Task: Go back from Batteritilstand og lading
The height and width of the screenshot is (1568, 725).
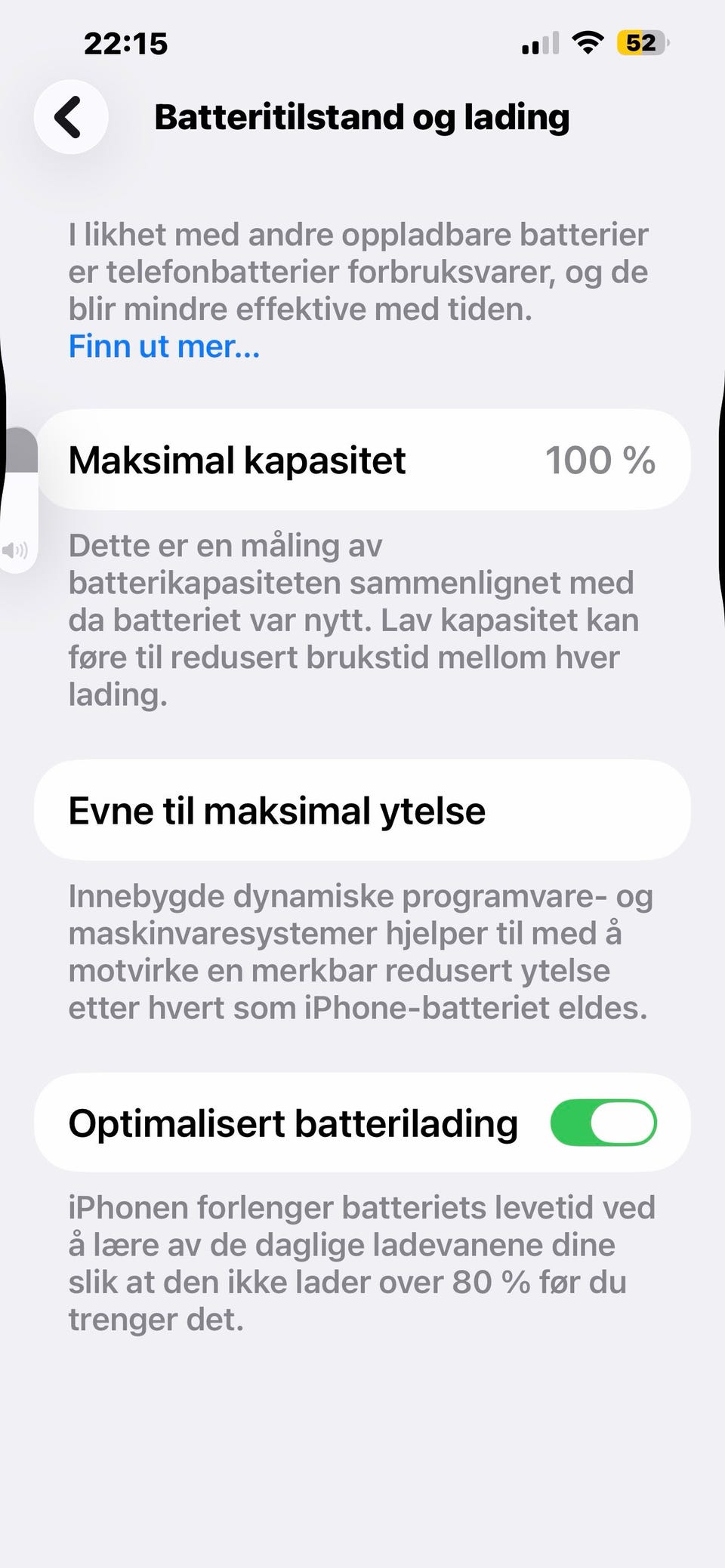Action: (x=70, y=117)
